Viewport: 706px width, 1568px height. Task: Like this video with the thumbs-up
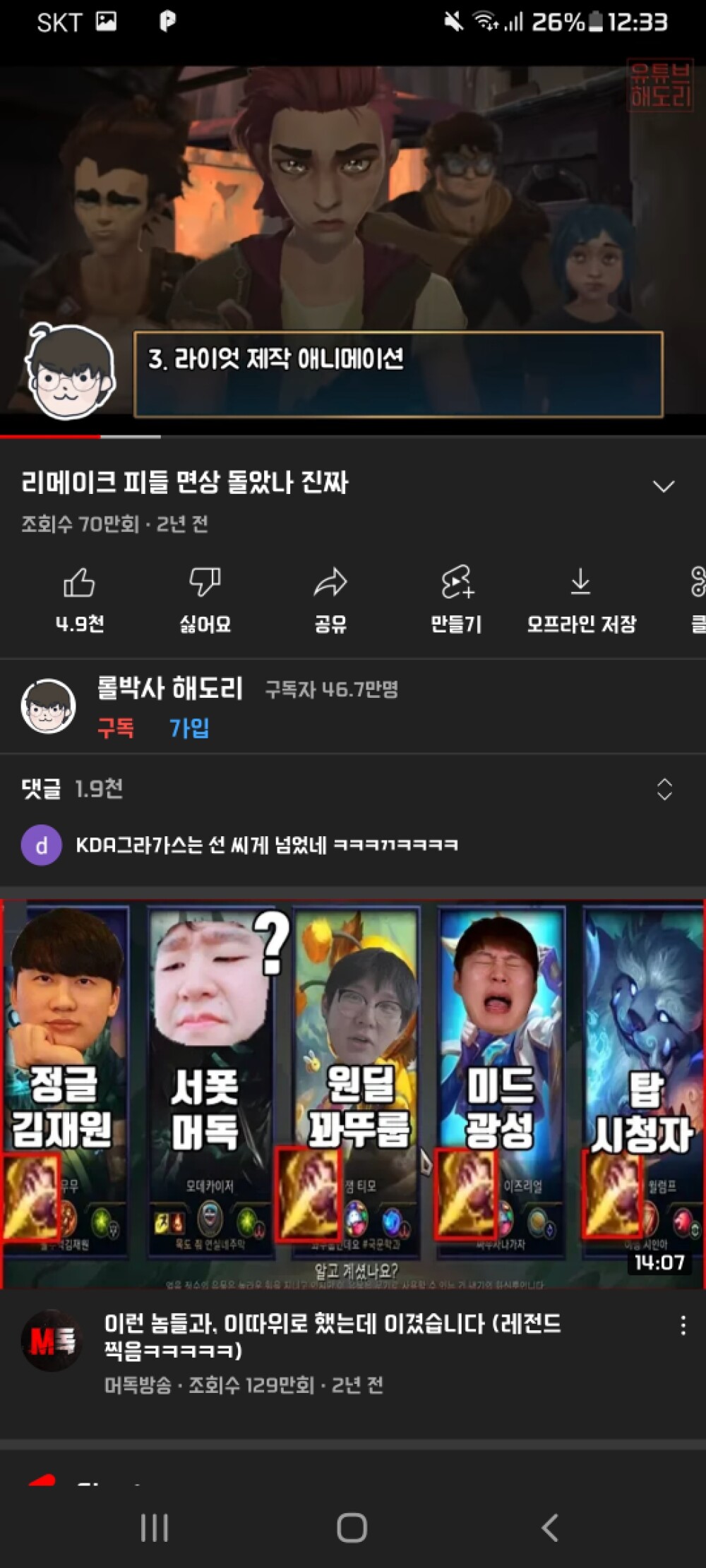79,597
